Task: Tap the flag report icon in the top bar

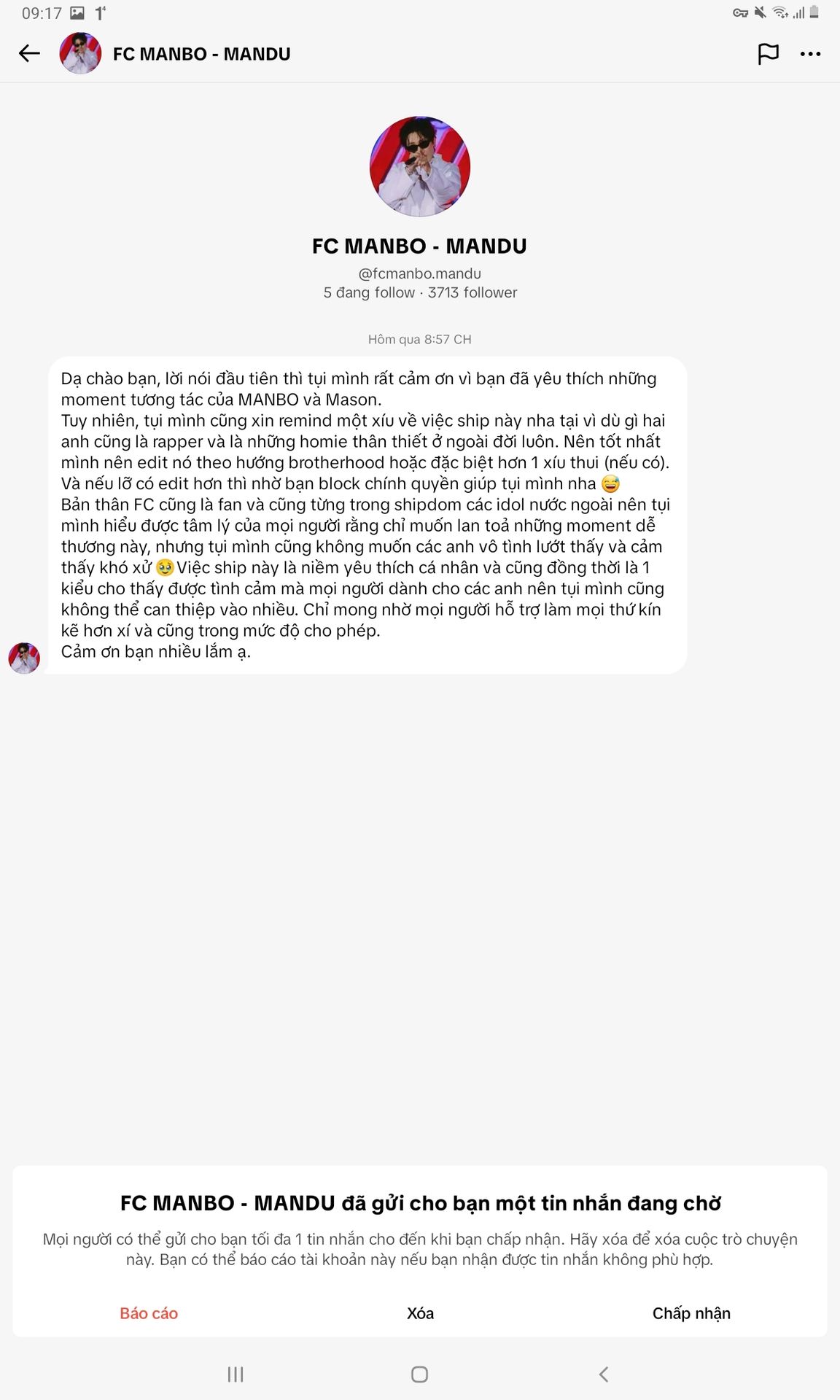Action: 768,54
